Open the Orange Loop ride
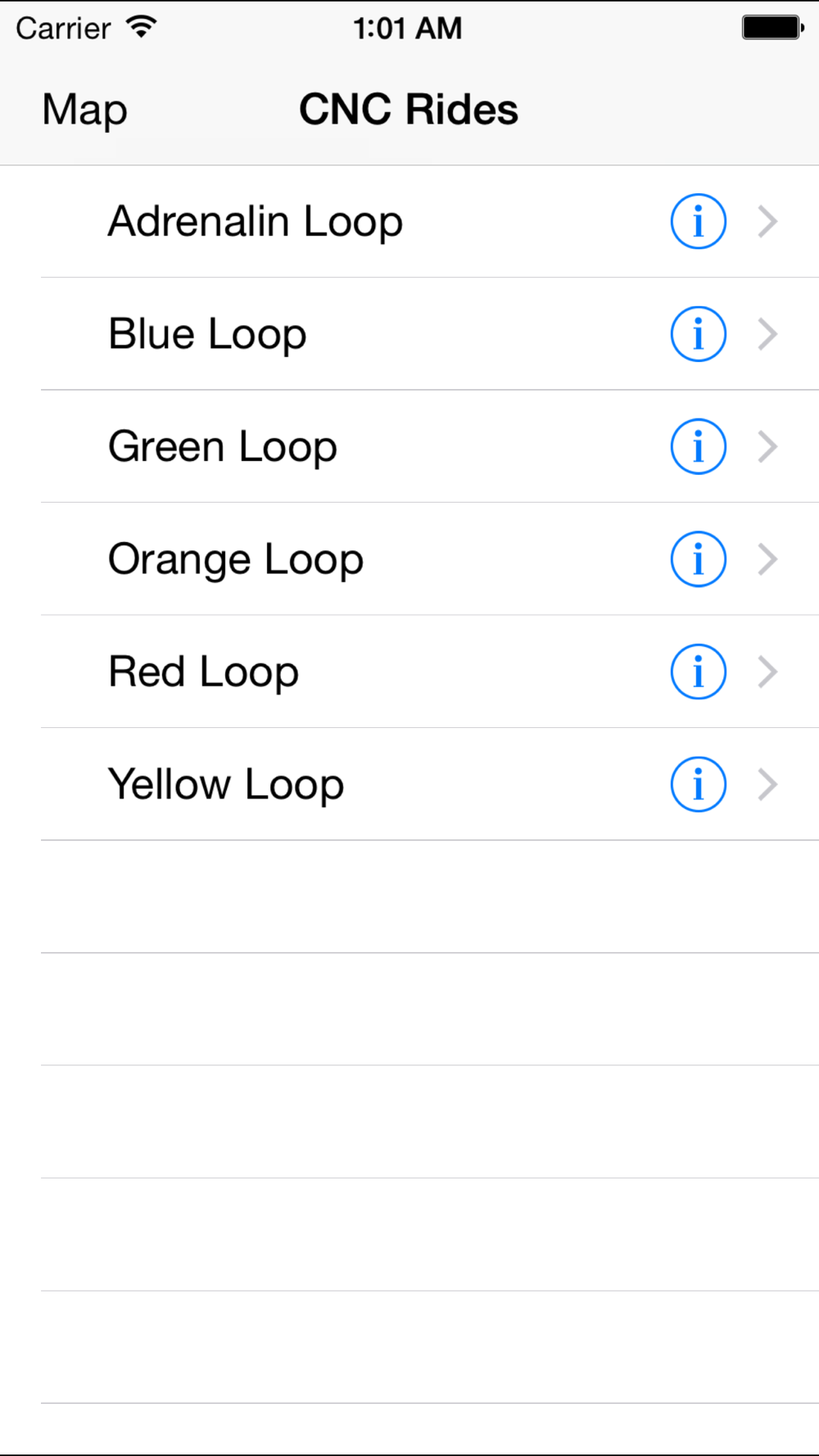This screenshot has height=1456, width=819. pyautogui.click(x=409, y=559)
